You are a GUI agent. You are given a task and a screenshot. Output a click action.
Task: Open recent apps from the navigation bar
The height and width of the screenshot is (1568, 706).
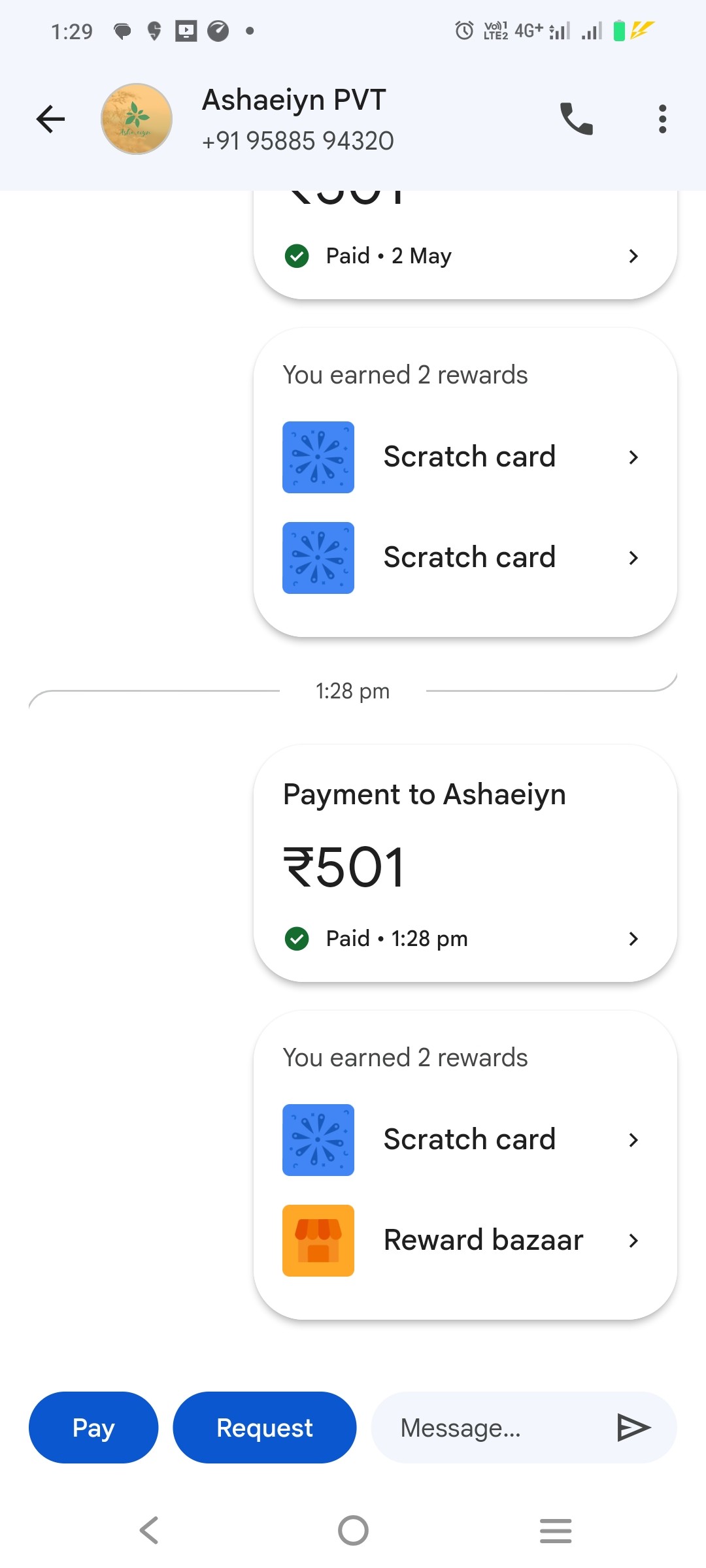(556, 1530)
